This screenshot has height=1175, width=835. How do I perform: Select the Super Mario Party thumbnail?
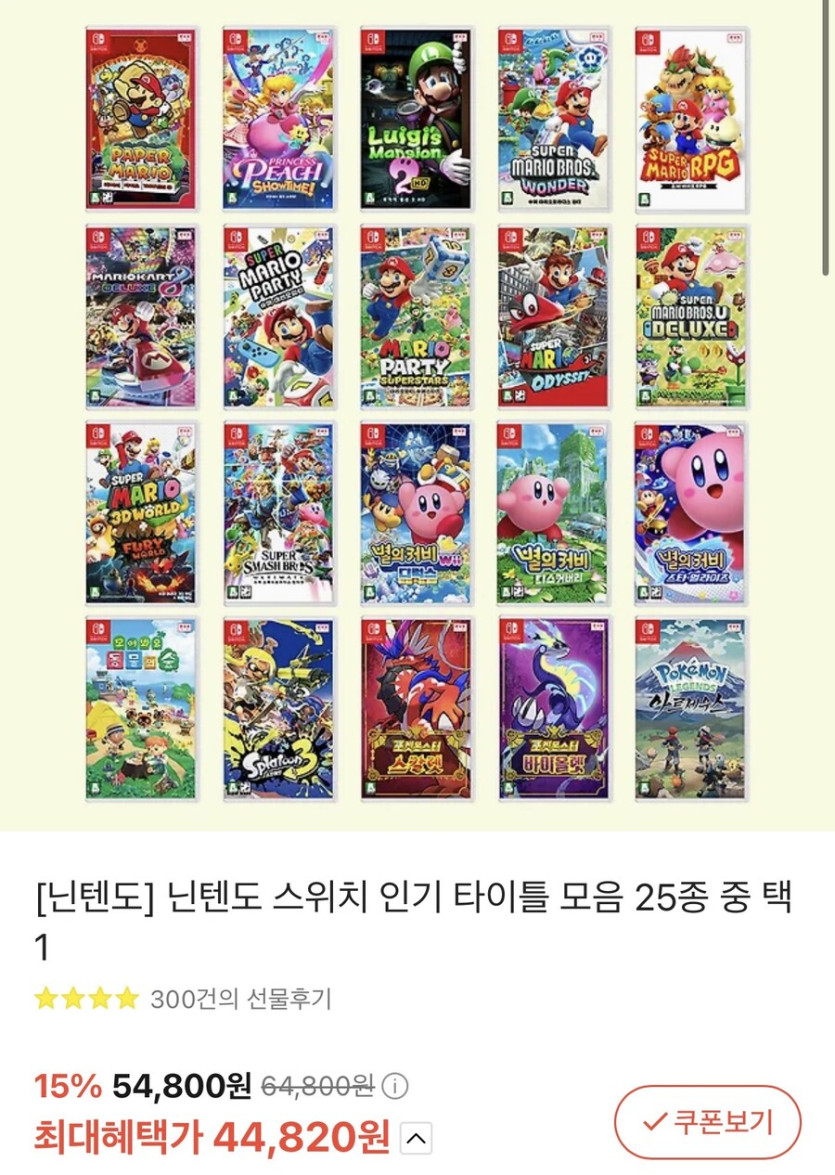tap(276, 318)
